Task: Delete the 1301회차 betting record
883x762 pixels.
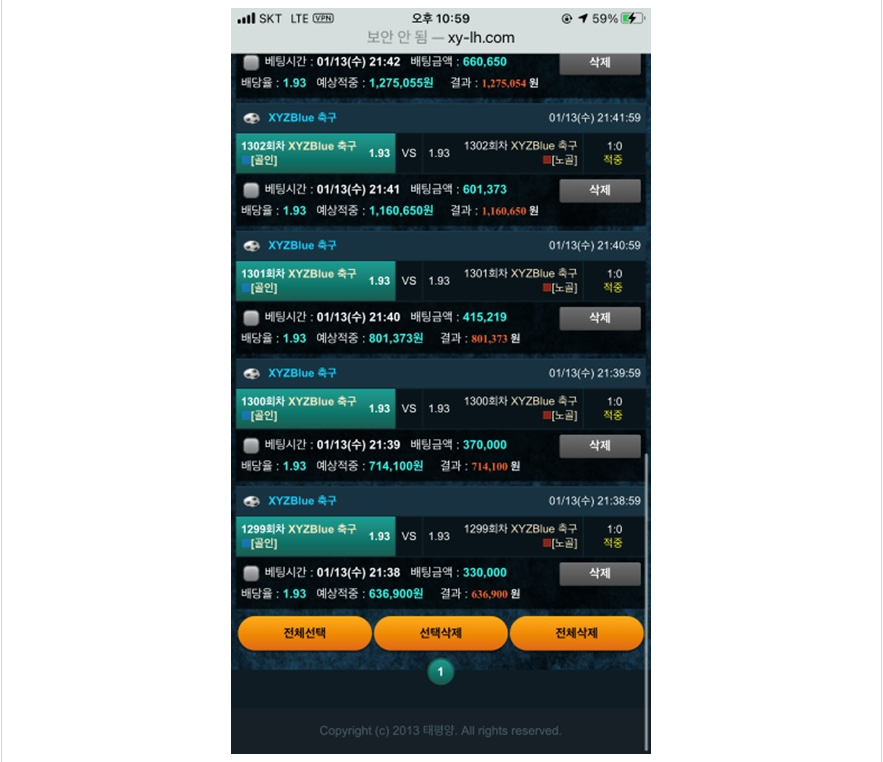Action: pos(599,318)
